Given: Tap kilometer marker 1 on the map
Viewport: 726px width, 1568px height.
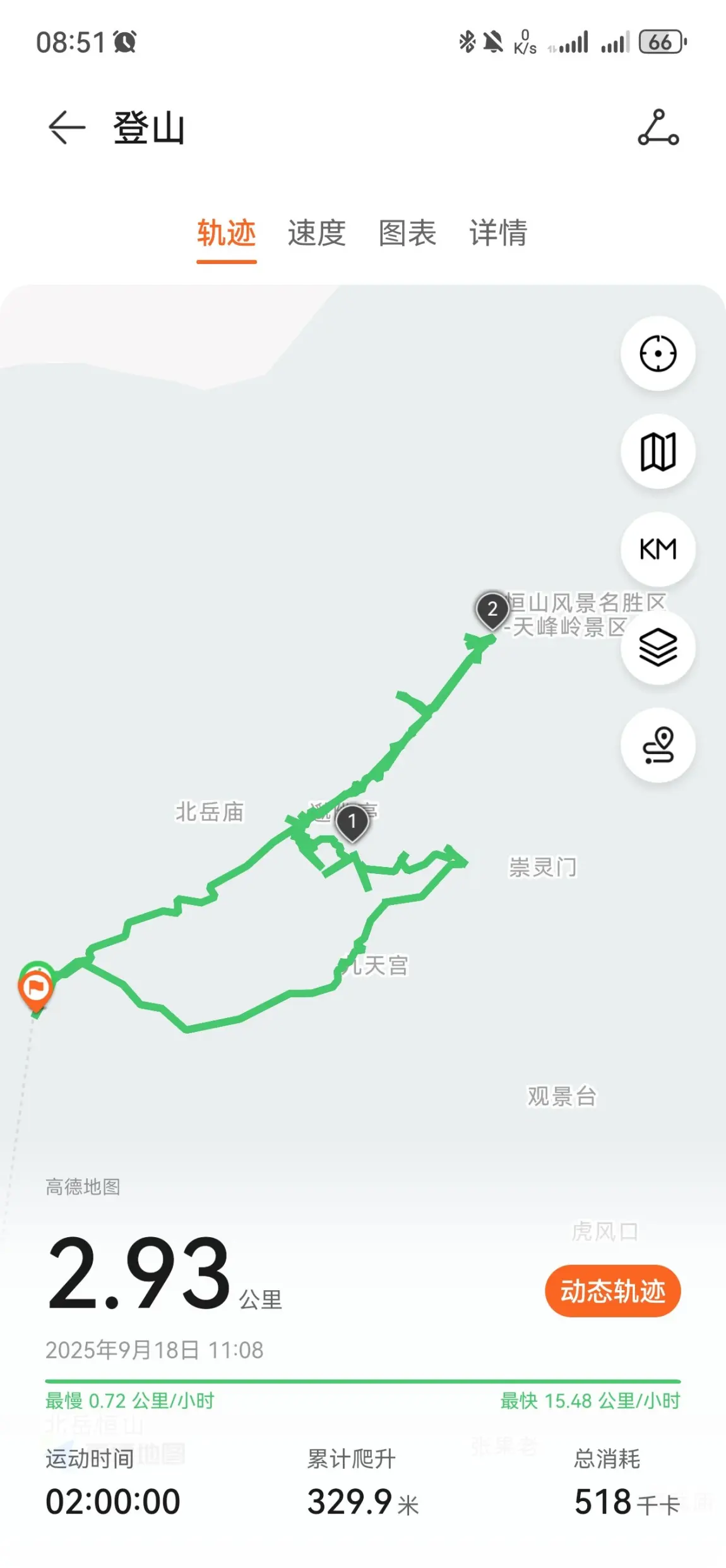Looking at the screenshot, I should pos(352,823).
